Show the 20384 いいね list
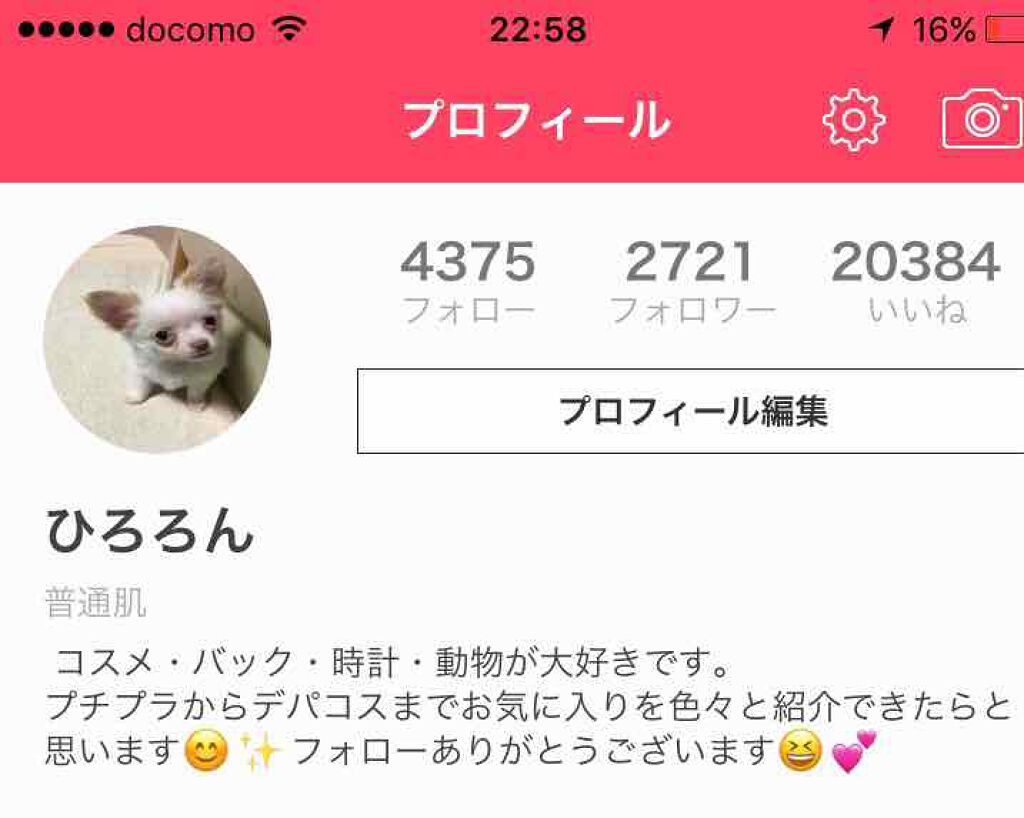The image size is (1024, 818). (916, 282)
